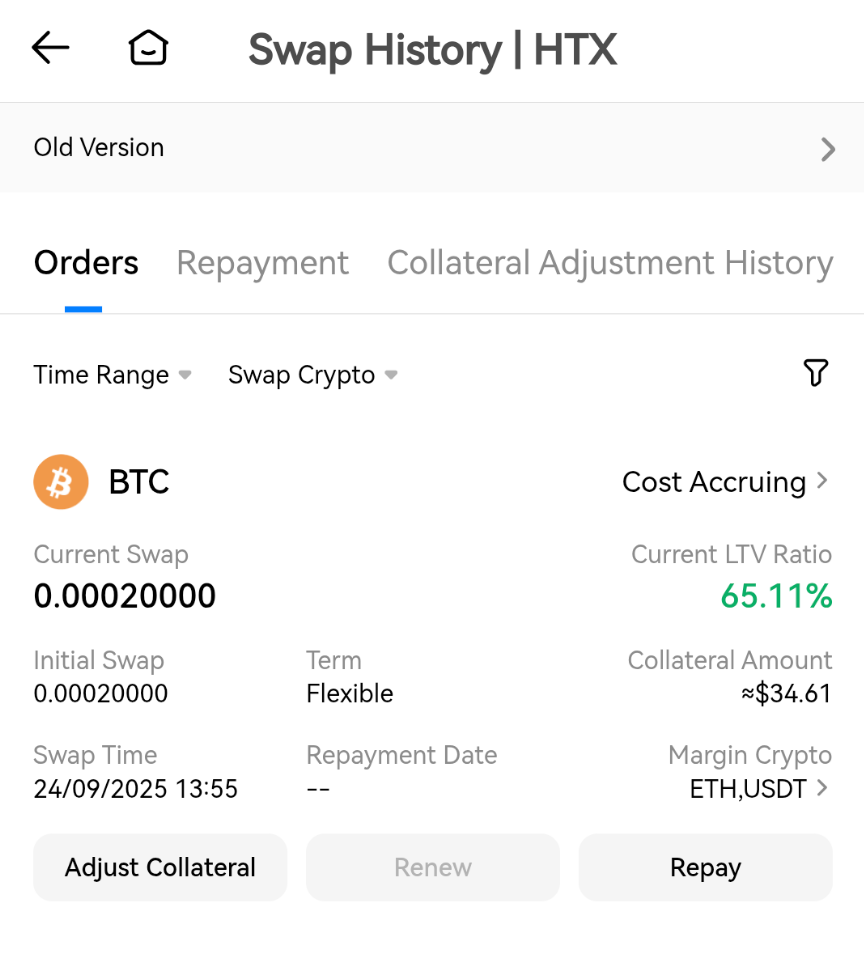Screen dimensions: 864x956
Task: Open the filter funnel icon
Action: 816,374
